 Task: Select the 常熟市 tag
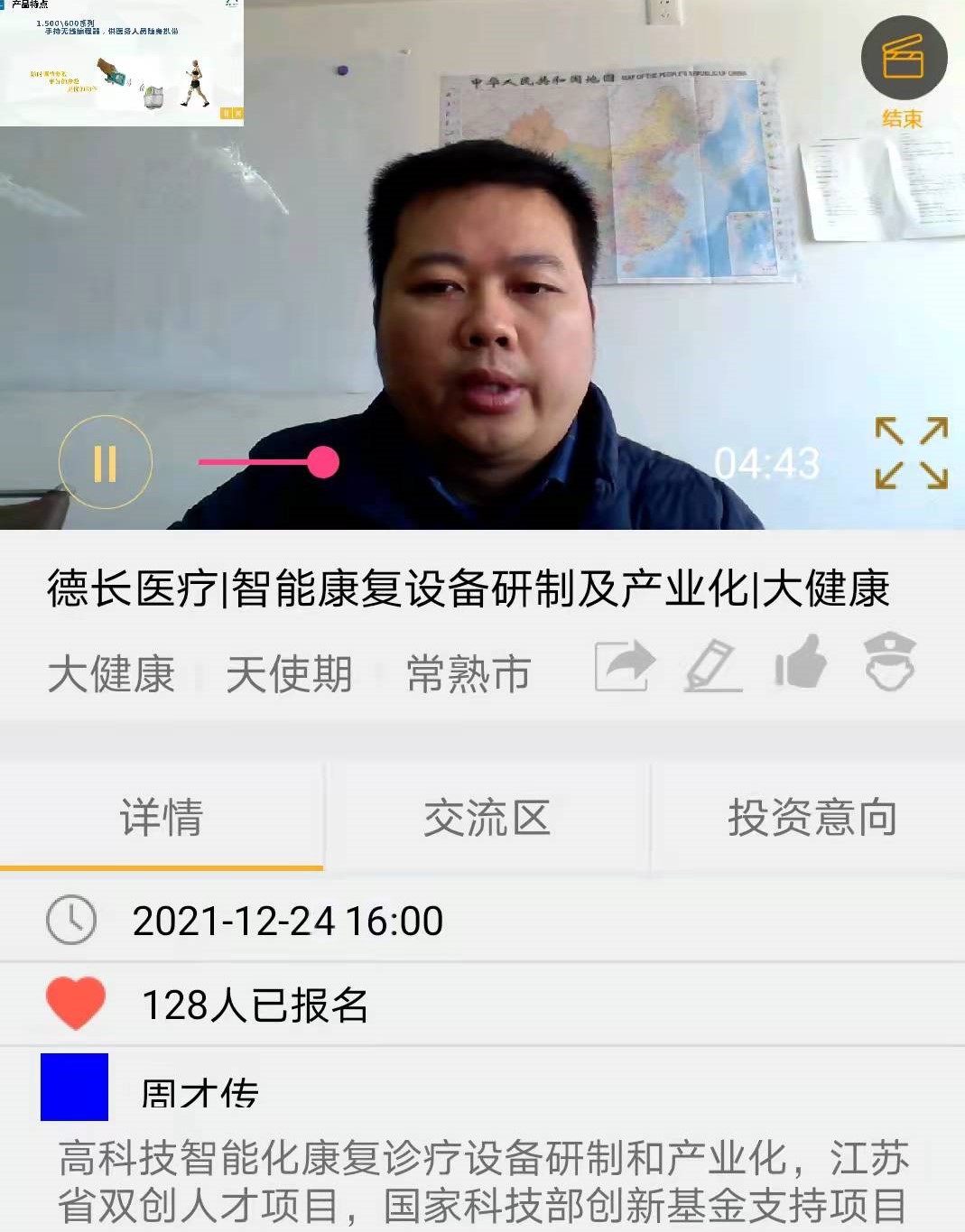pos(469,674)
